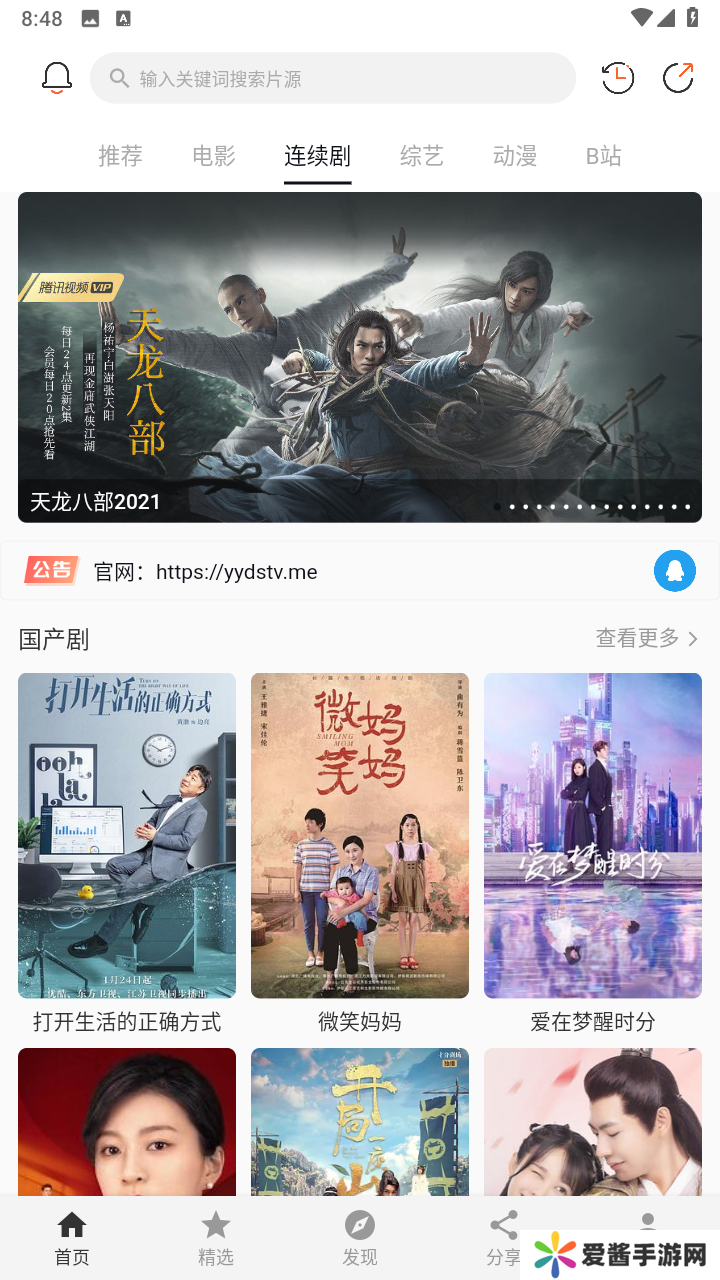Open the B站 tab
720x1280 pixels.
click(603, 156)
